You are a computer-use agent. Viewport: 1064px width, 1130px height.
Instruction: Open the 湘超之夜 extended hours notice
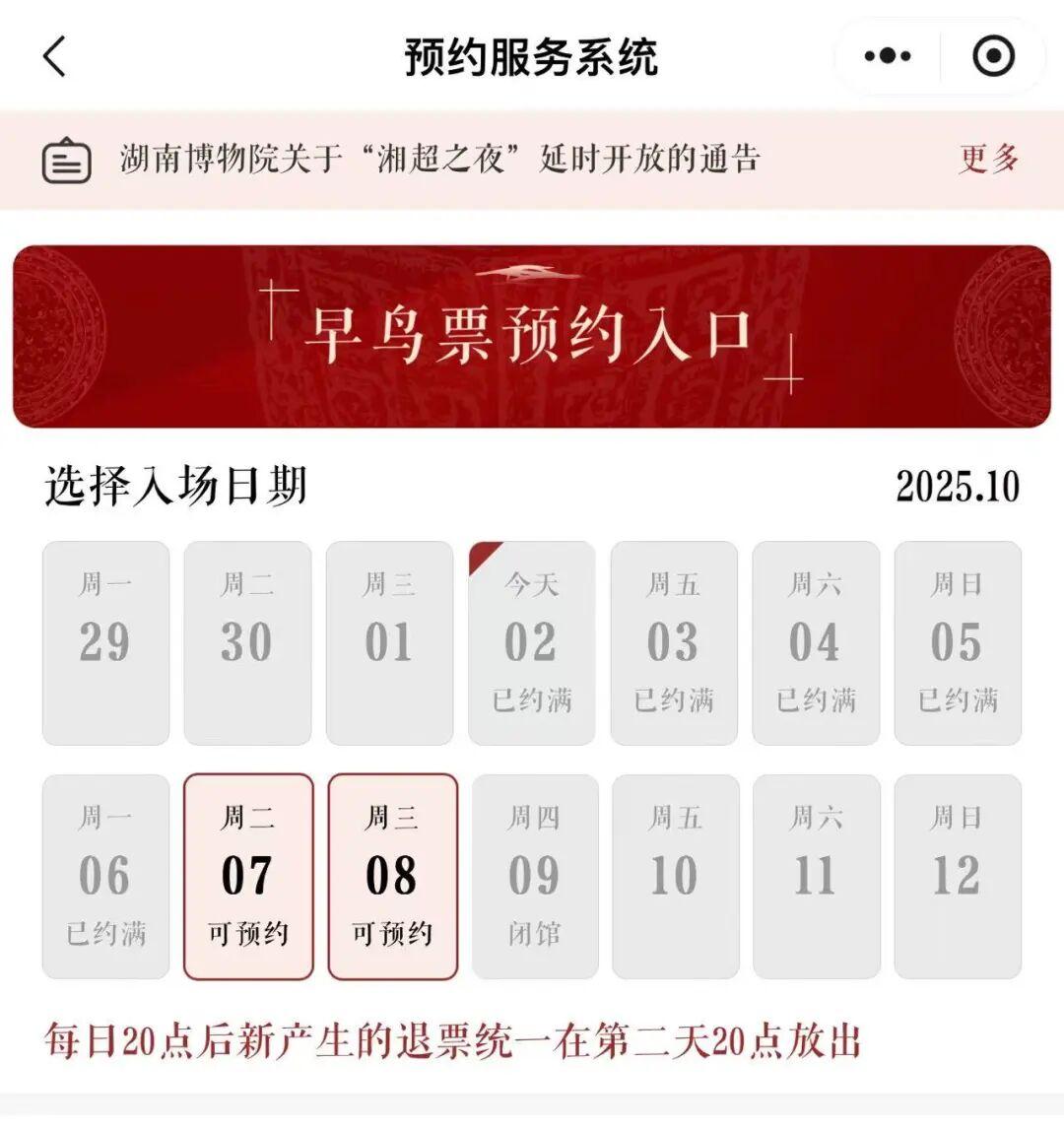[x=439, y=160]
